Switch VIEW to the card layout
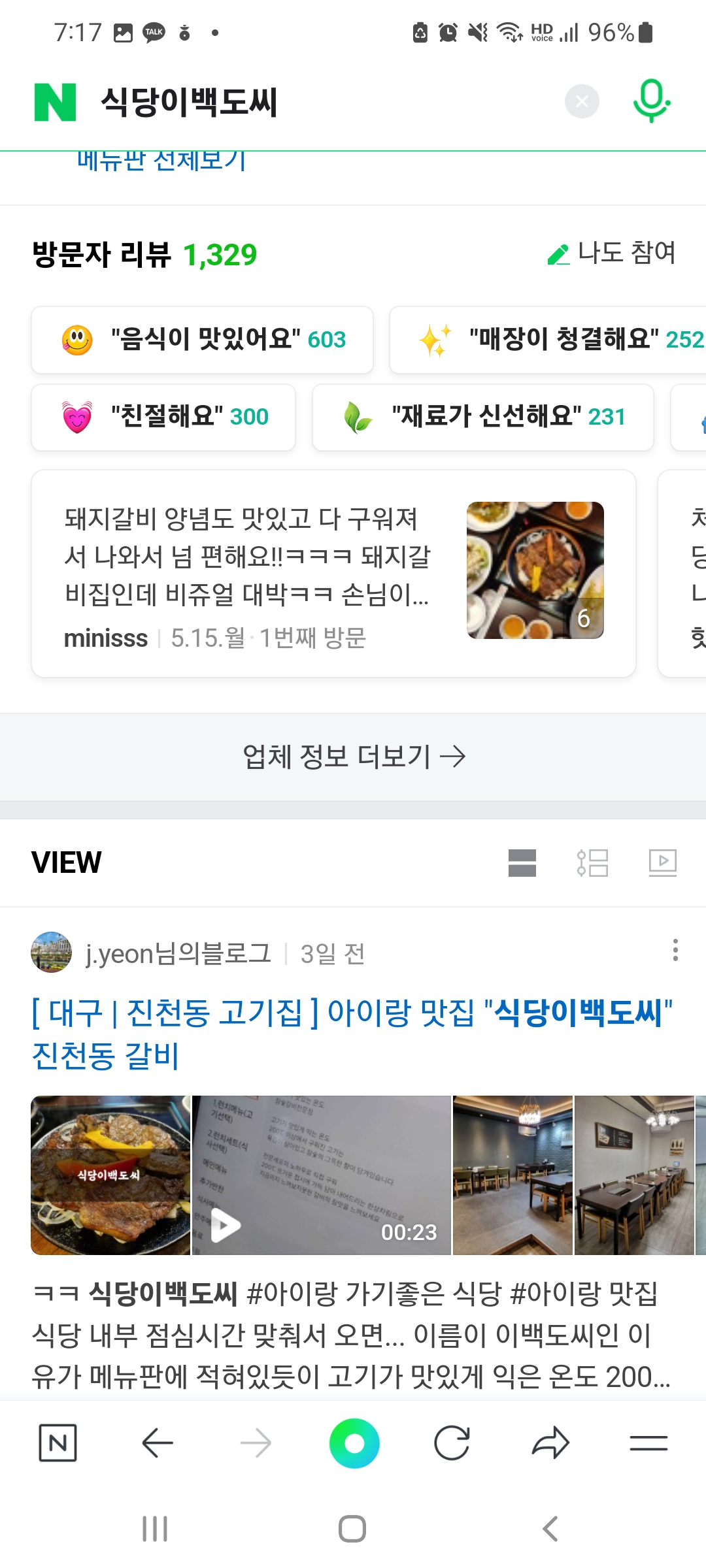This screenshot has width=706, height=1568. [522, 862]
